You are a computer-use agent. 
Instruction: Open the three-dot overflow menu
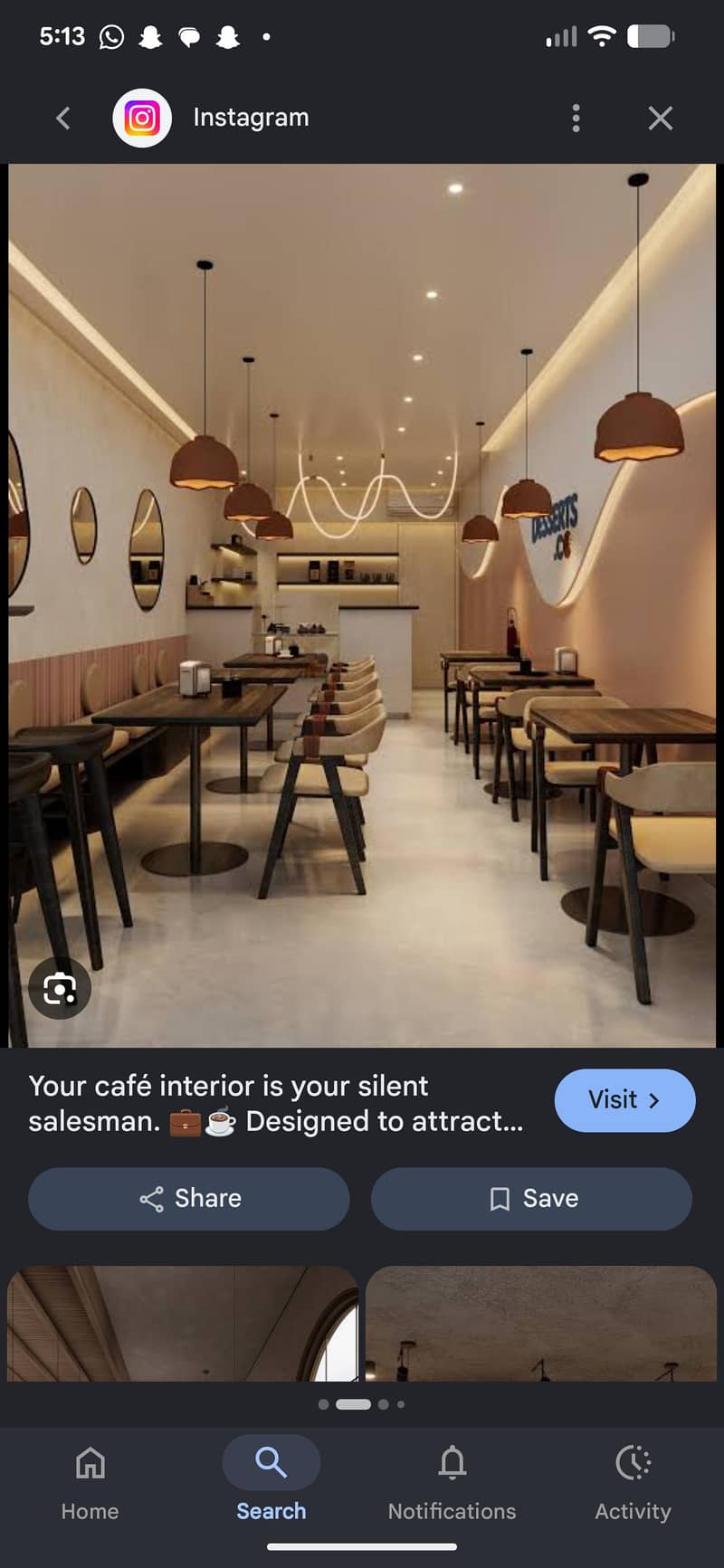[576, 118]
